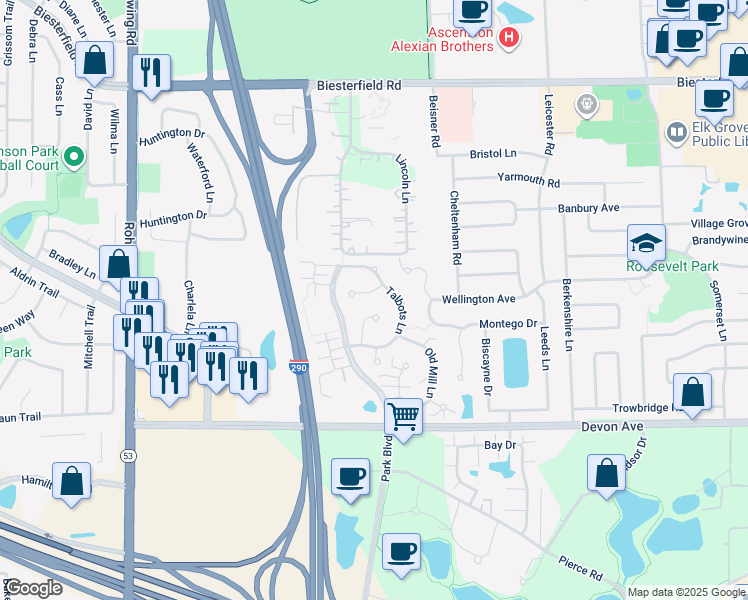This screenshot has width=748, height=600.
Task: Select the coffee marker beside Park Blvd pond
Action: (x=402, y=553)
